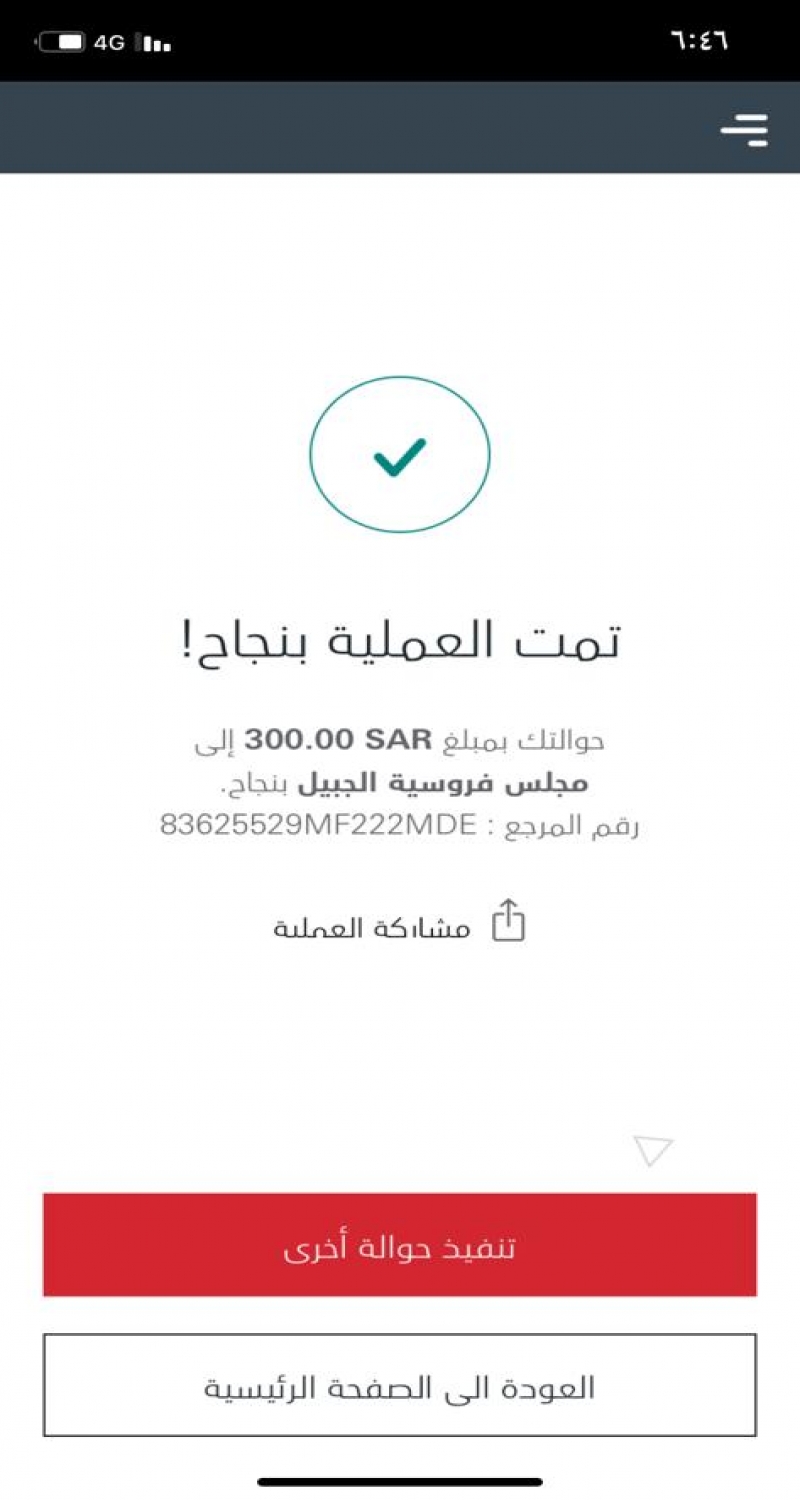Return to the home page (العودة الى الصفحة الرئيسية)

coord(400,1386)
